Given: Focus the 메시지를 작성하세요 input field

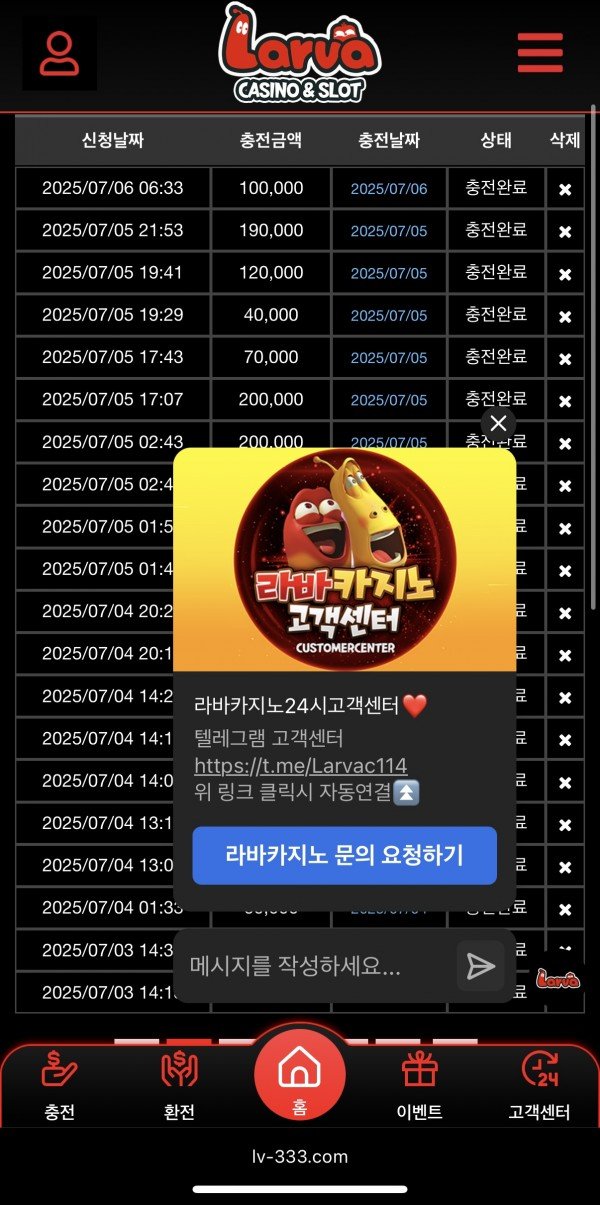Looking at the screenshot, I should click(x=310, y=966).
